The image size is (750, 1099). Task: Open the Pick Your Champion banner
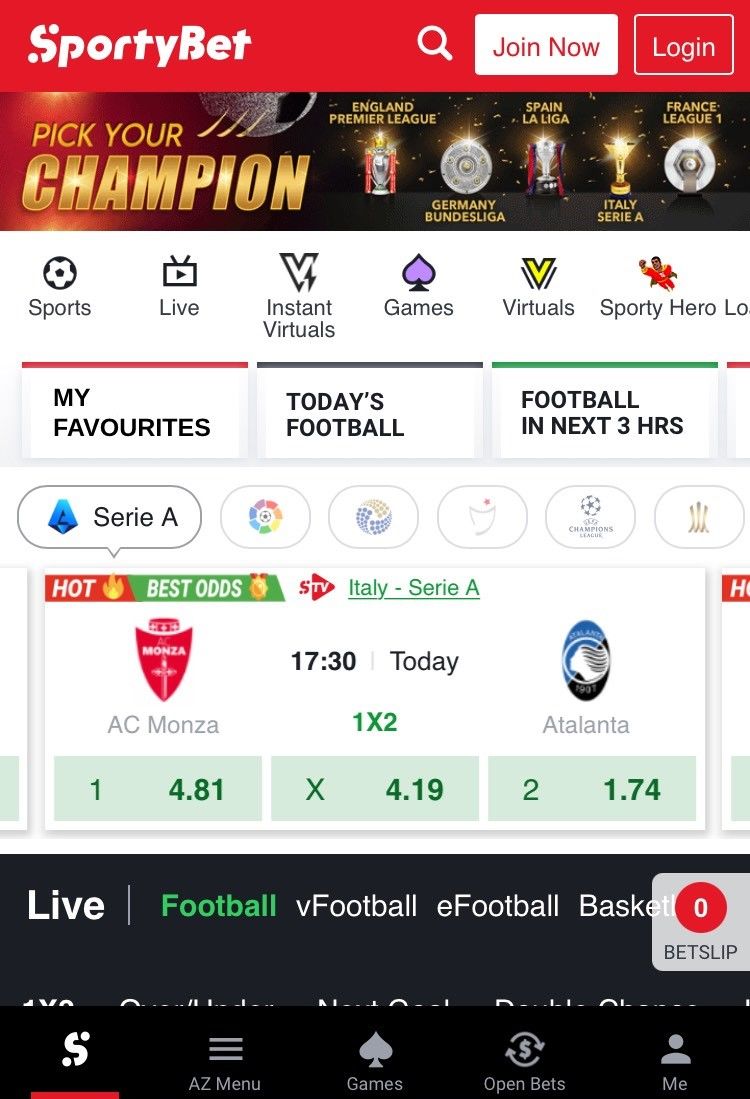pos(375,161)
